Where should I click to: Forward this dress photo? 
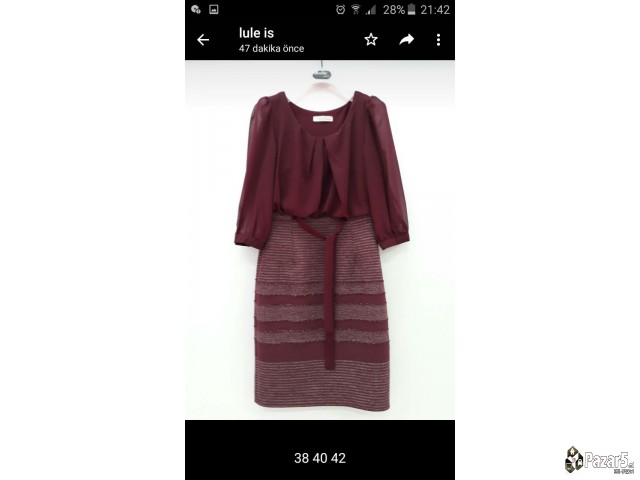tap(407, 40)
